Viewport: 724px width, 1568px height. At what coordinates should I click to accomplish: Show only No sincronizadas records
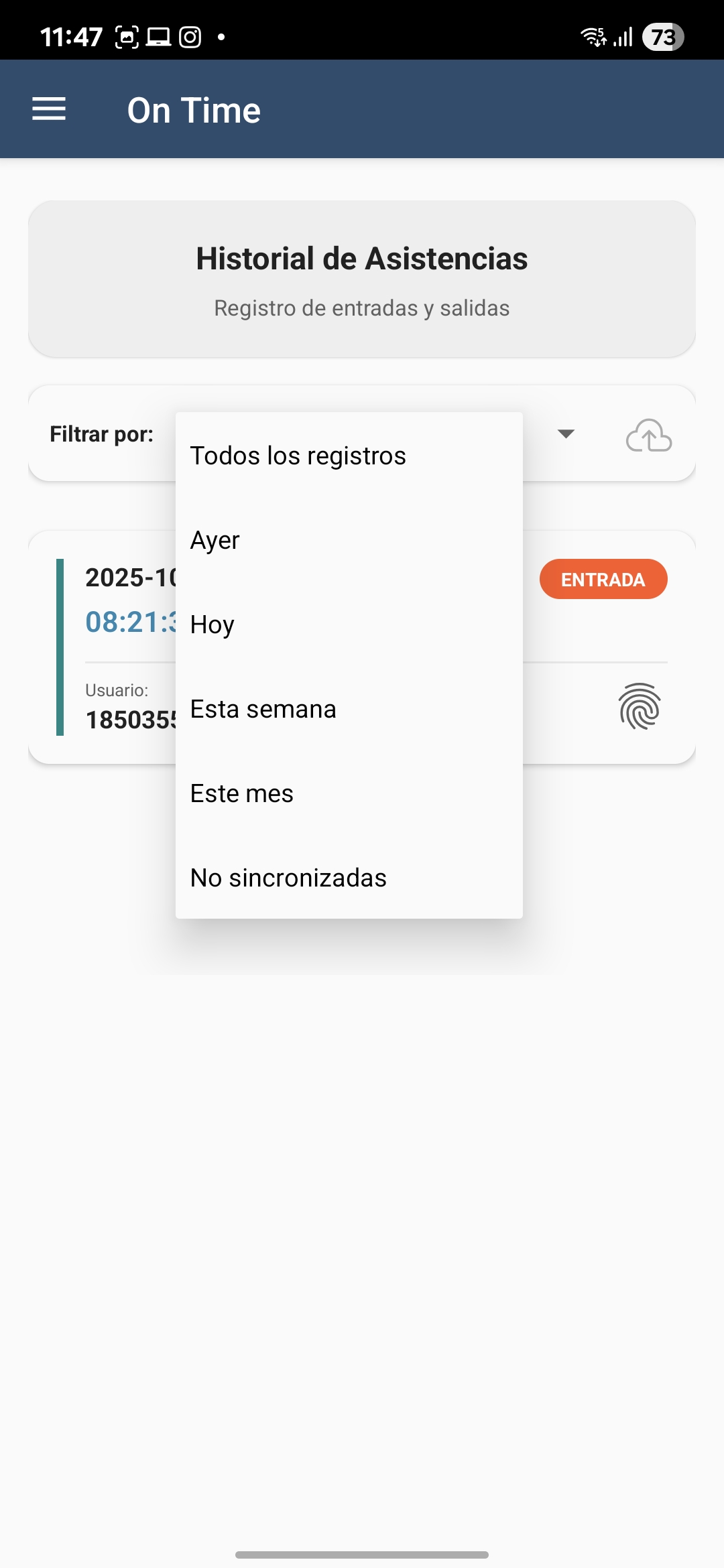click(288, 878)
